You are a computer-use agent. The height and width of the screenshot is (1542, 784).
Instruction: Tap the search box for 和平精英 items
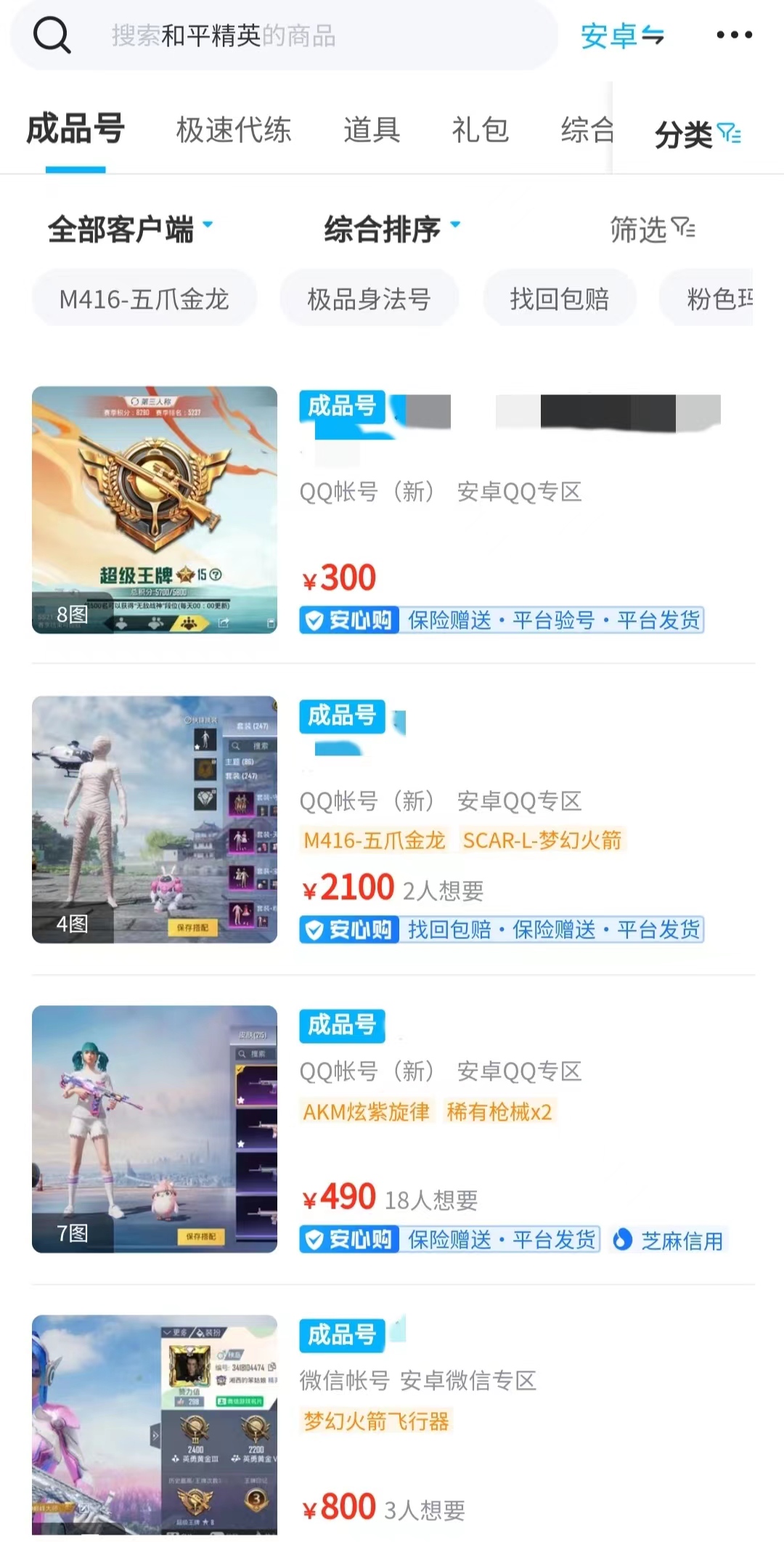(x=290, y=36)
